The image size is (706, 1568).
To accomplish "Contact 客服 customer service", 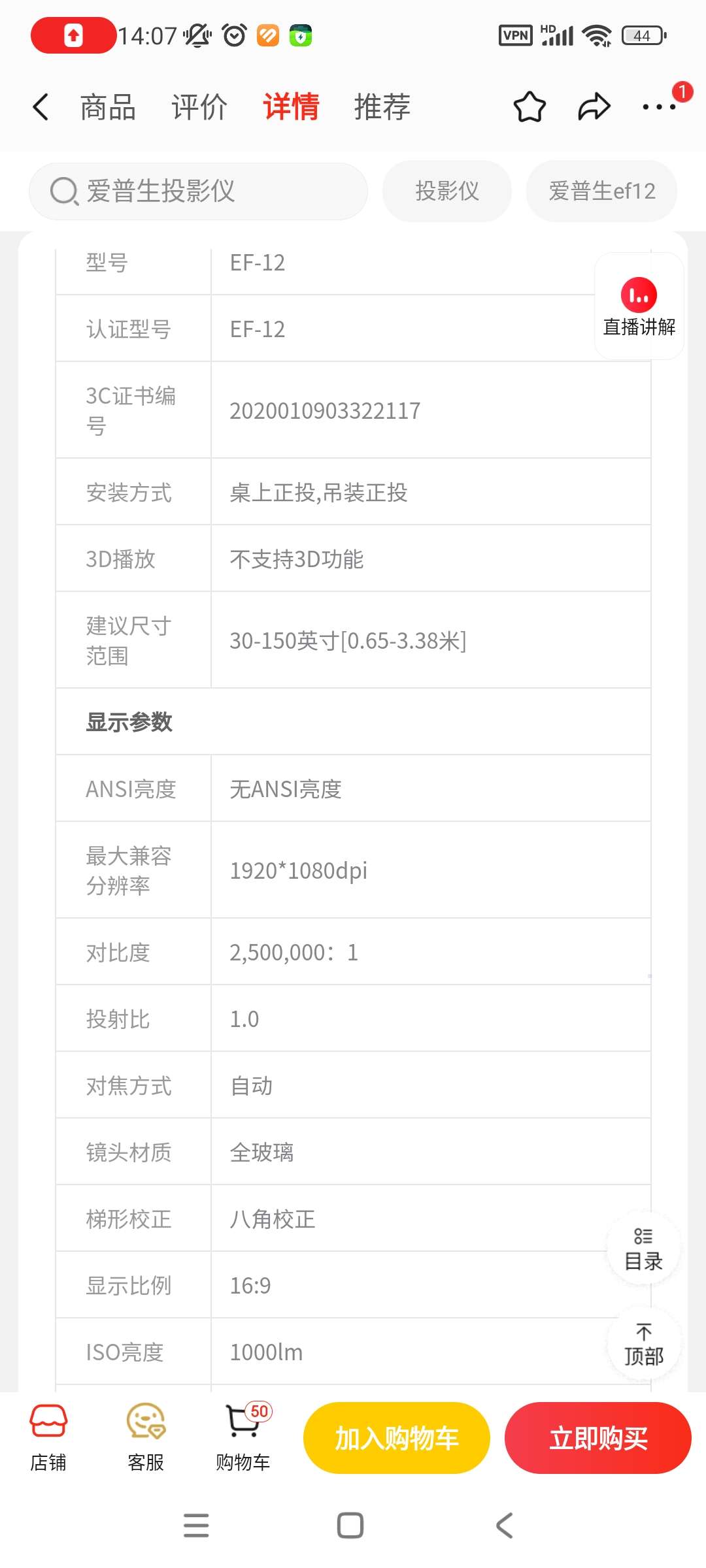I will pos(146,1438).
